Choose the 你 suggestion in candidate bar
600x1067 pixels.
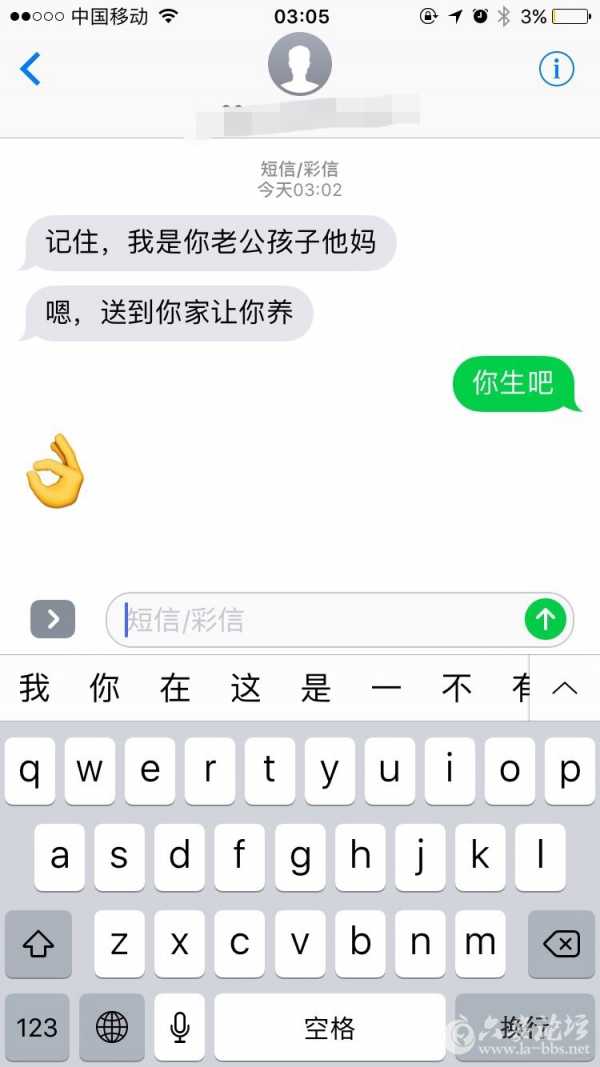pos(104,688)
